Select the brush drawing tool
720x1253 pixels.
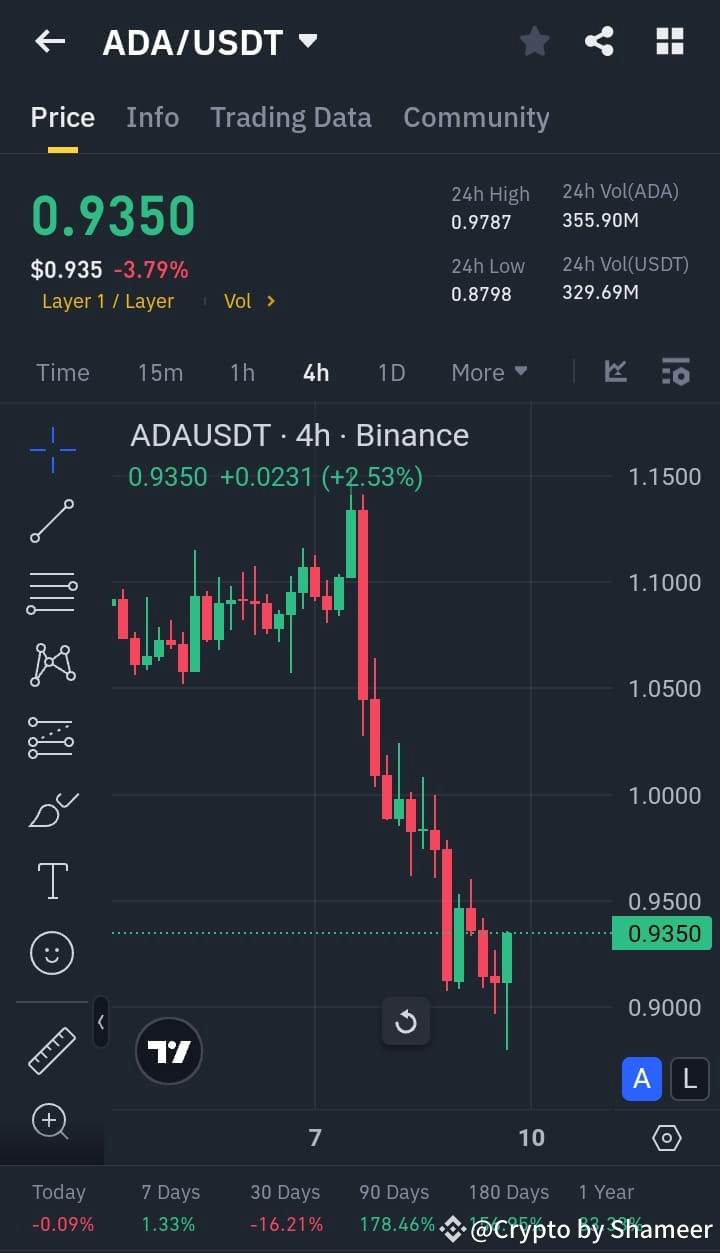(x=52, y=809)
